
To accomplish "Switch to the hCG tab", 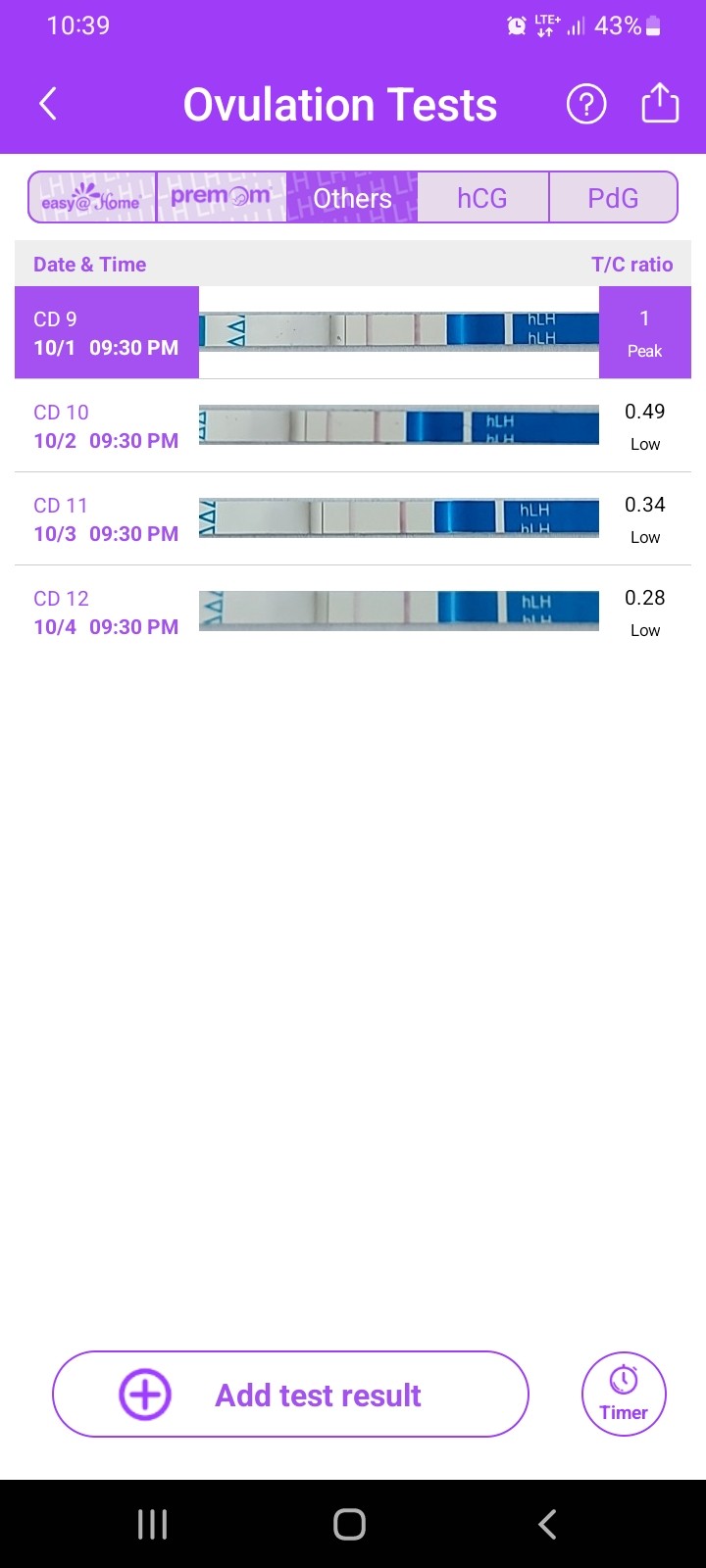I will pos(482,198).
